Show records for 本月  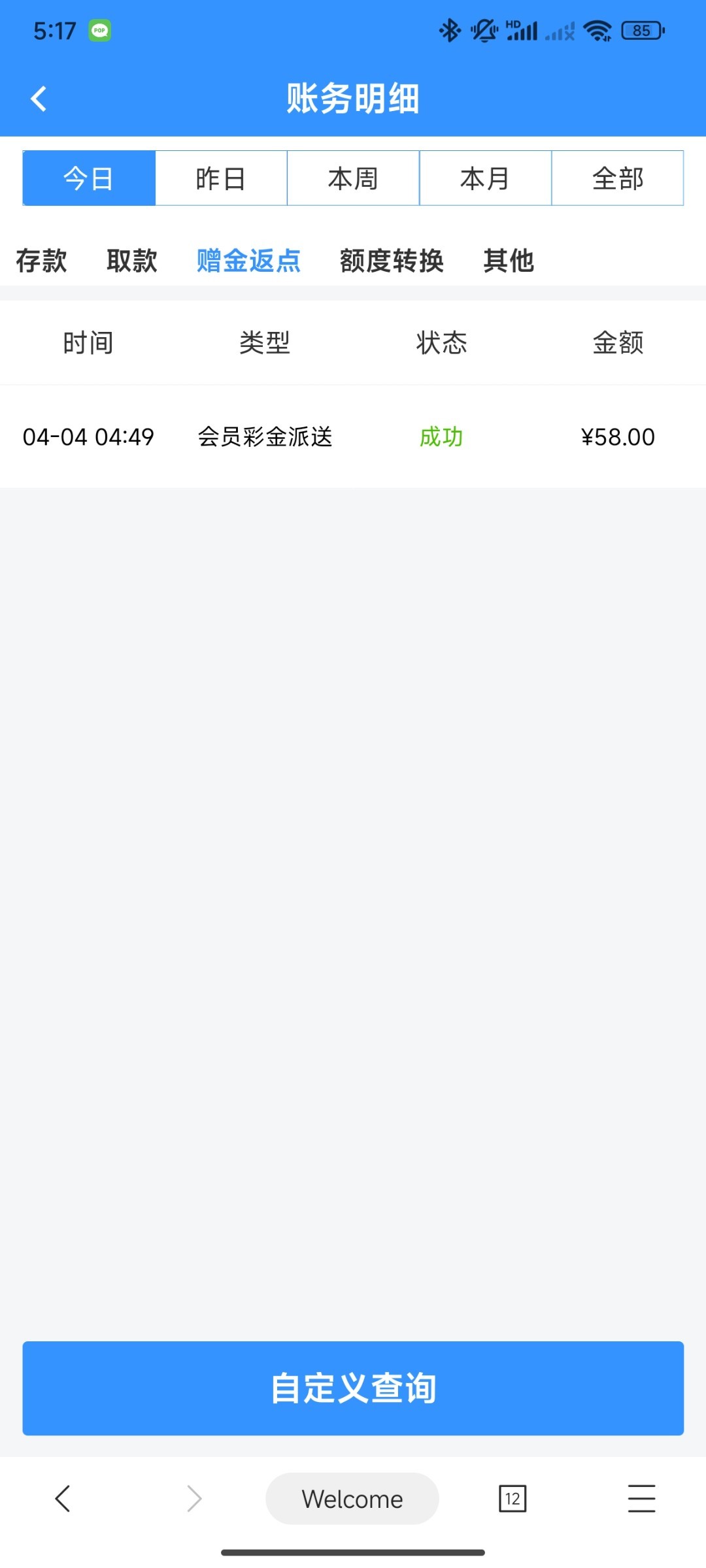(485, 178)
